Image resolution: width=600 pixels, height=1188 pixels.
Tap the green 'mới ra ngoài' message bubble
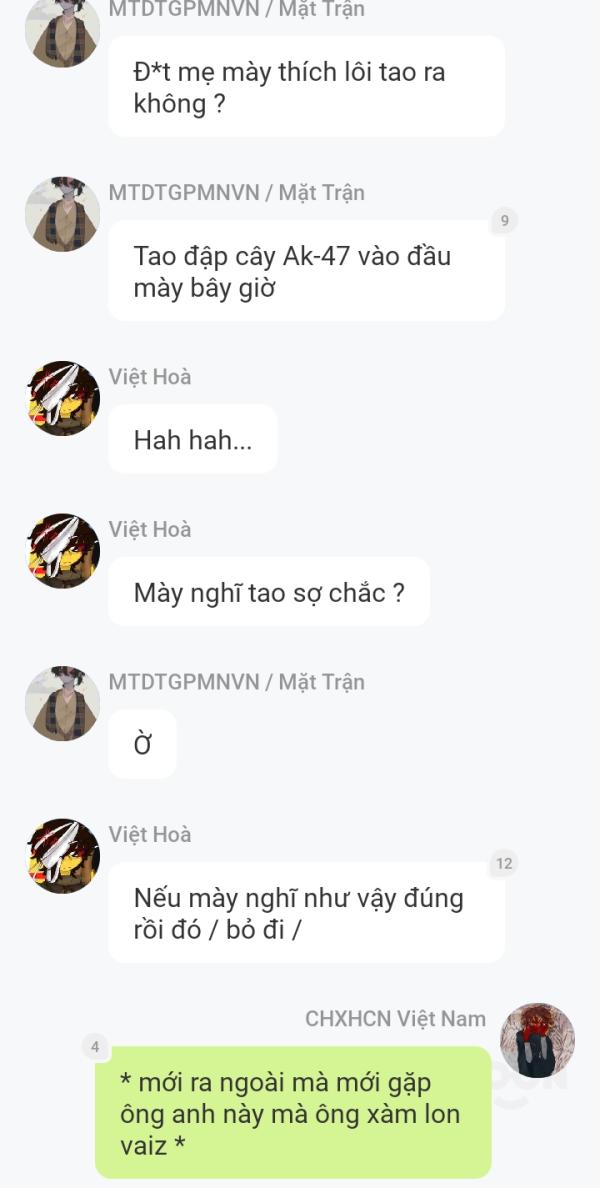(x=293, y=1112)
